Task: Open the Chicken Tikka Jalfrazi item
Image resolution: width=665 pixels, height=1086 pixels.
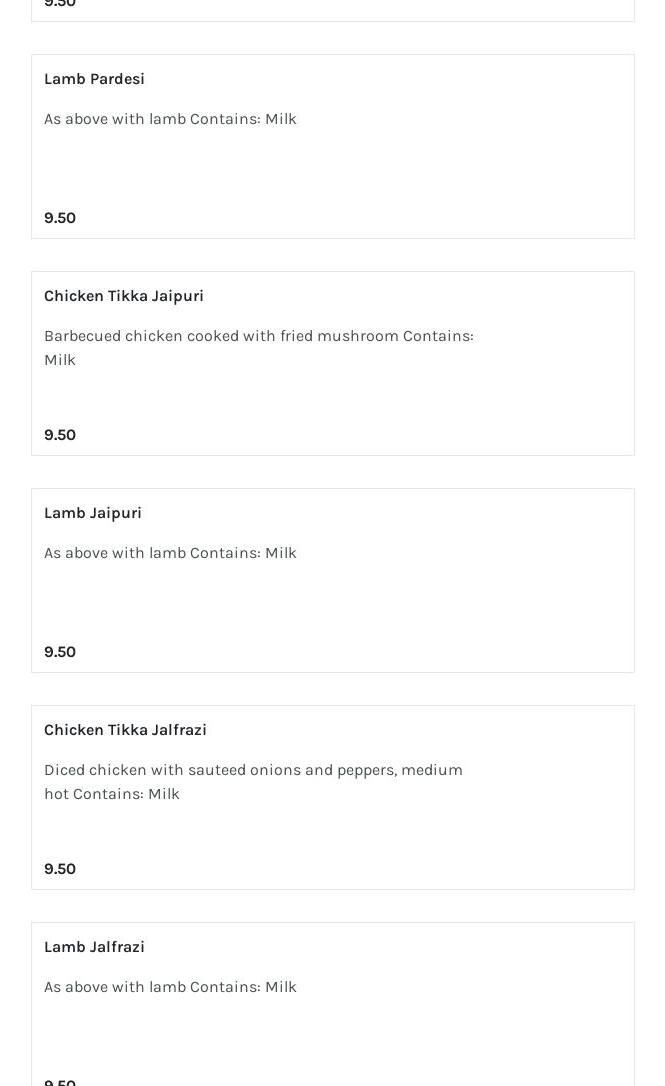Action: click(x=332, y=797)
